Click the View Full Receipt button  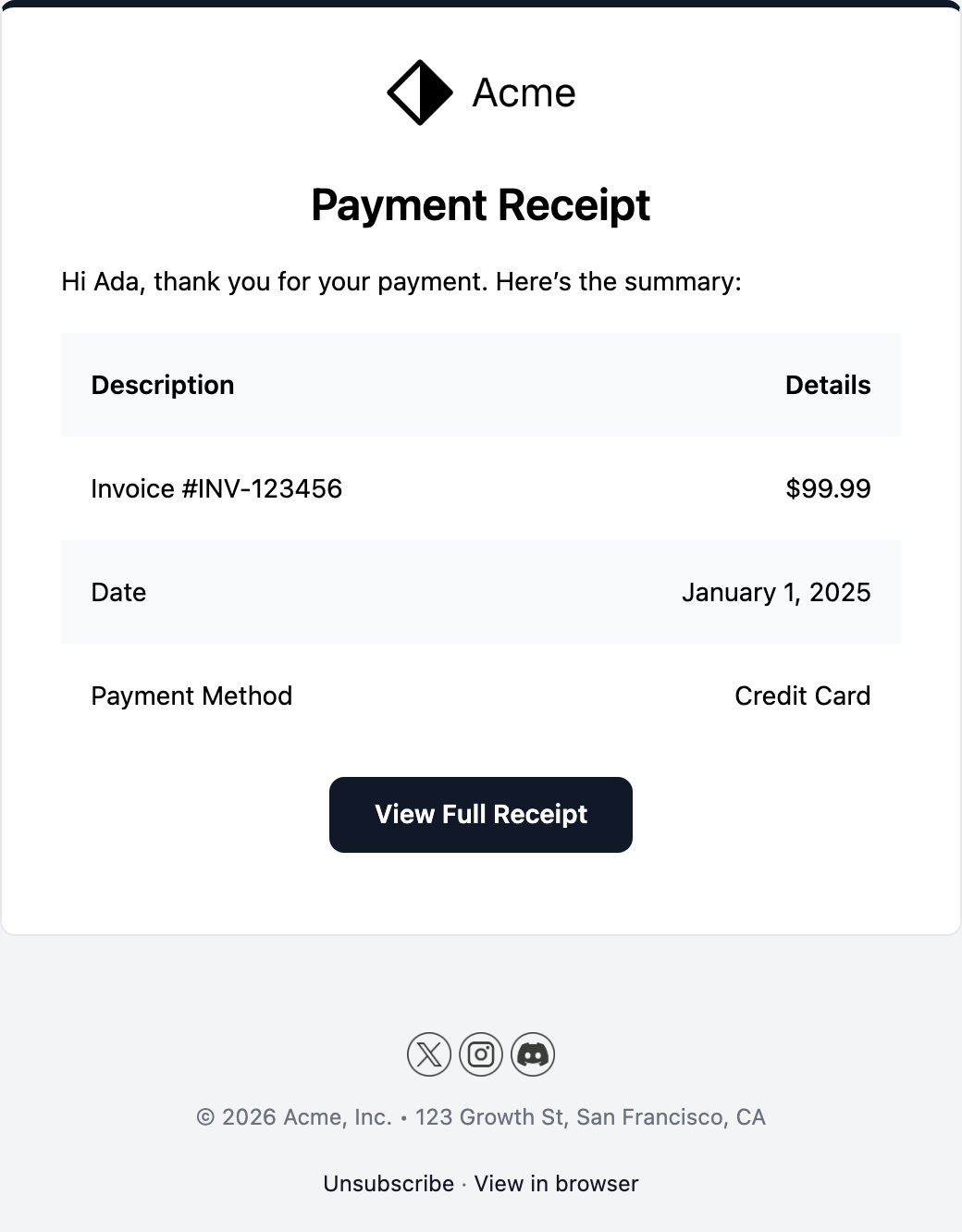(480, 814)
